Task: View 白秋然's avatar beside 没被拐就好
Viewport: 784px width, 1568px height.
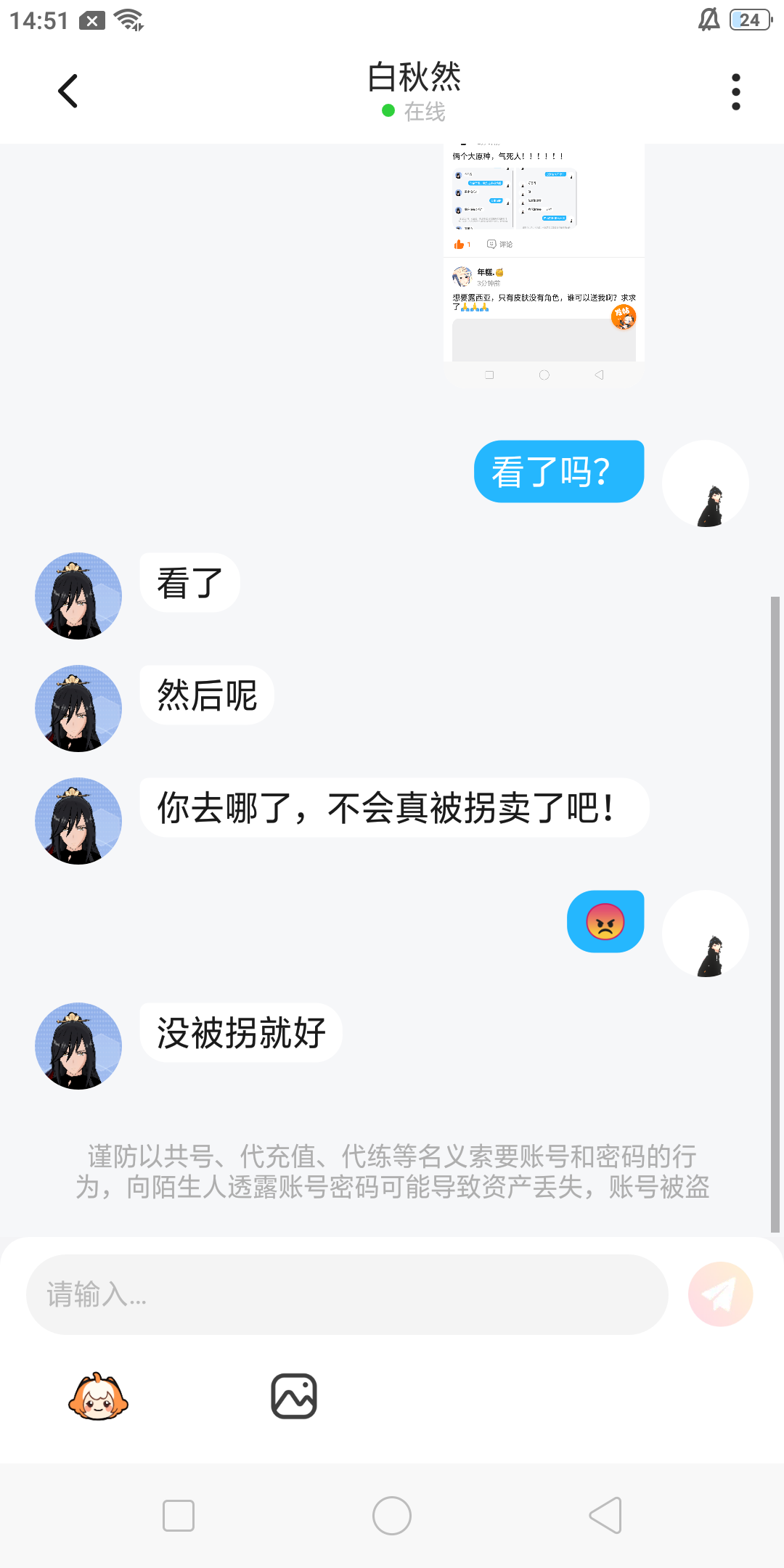Action: (x=78, y=1046)
